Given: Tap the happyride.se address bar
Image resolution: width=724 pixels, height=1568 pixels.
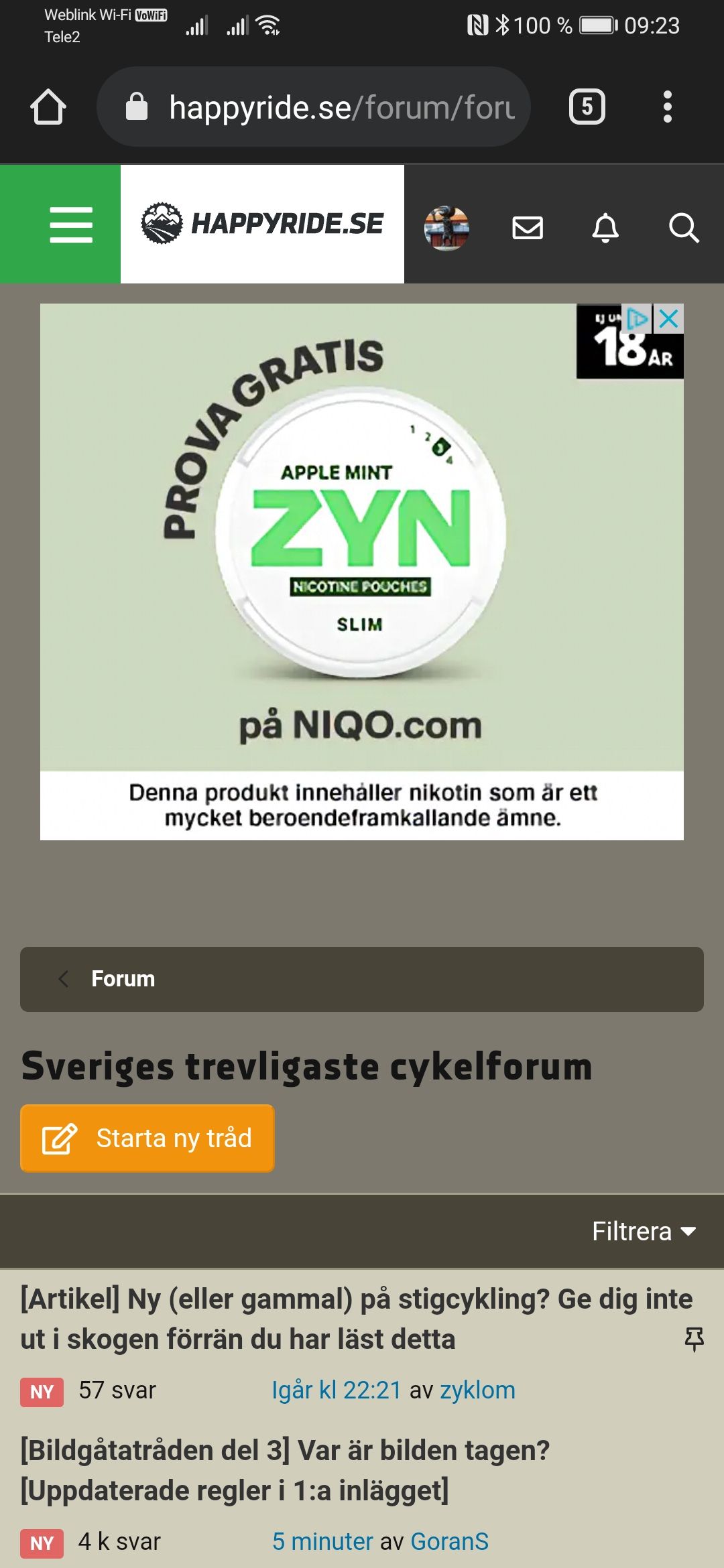Looking at the screenshot, I should coord(314,107).
